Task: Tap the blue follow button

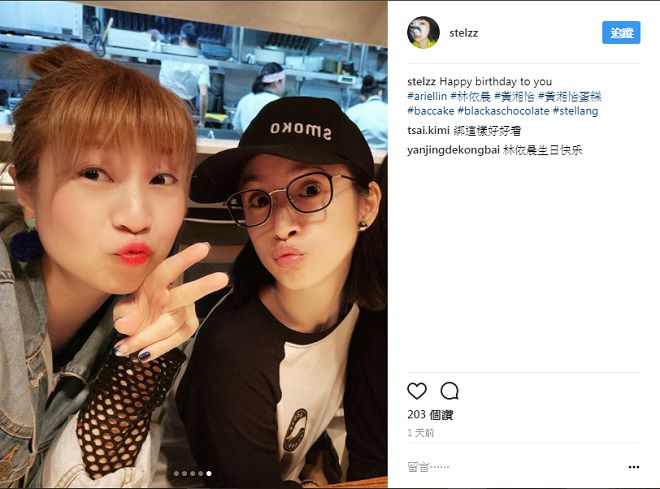Action: click(621, 33)
